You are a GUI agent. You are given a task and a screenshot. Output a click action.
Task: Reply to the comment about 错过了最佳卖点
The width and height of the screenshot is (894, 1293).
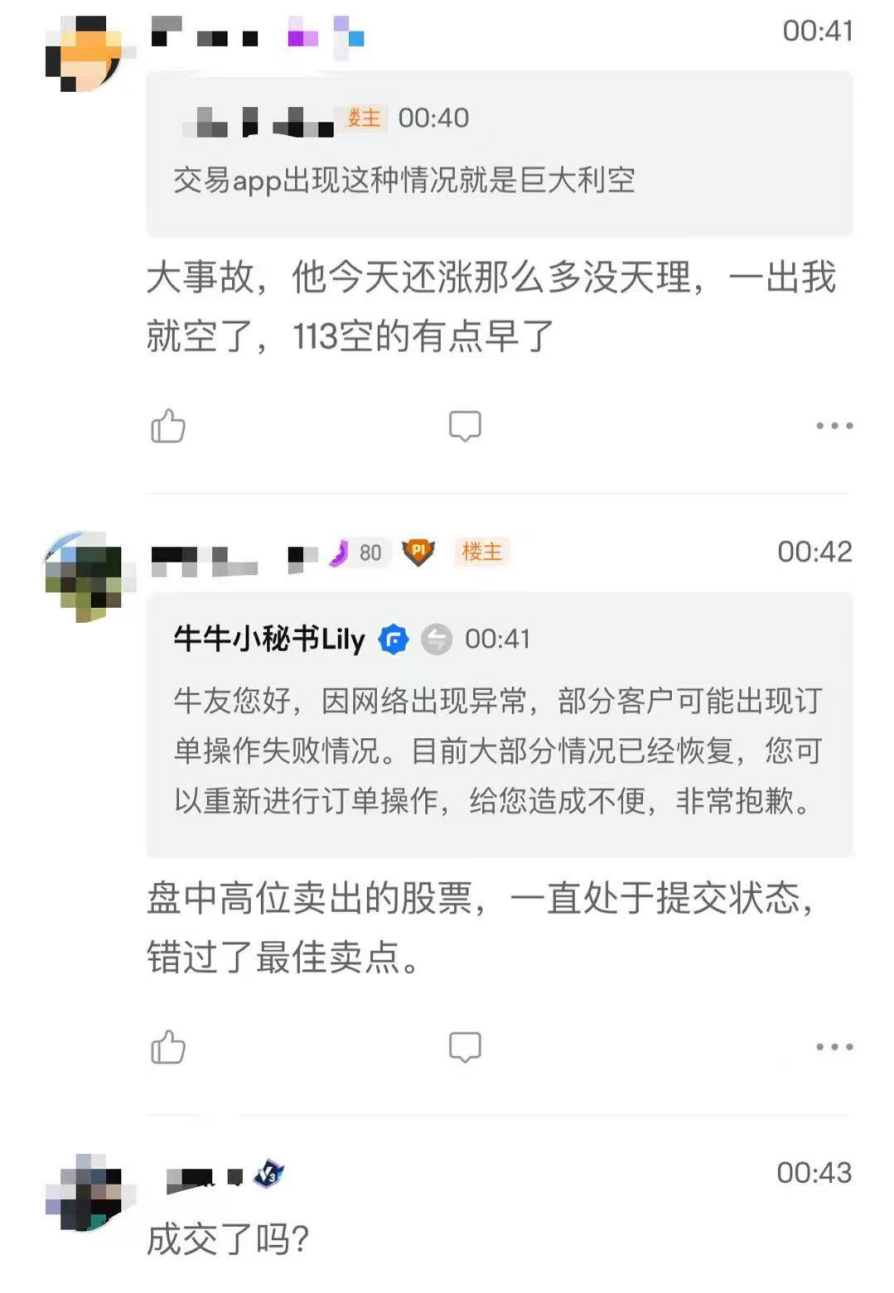pyautogui.click(x=465, y=1047)
